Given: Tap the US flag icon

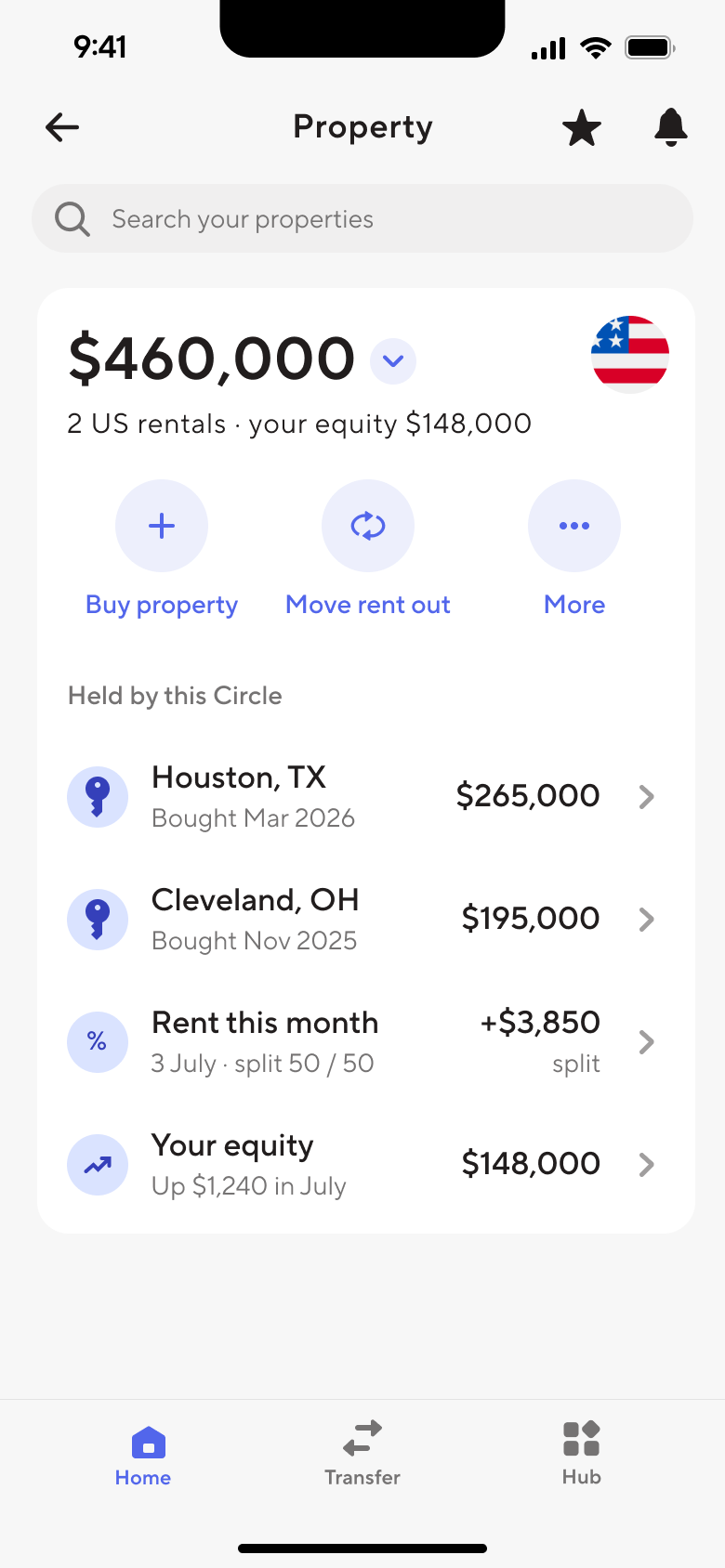Looking at the screenshot, I should coord(630,354).
